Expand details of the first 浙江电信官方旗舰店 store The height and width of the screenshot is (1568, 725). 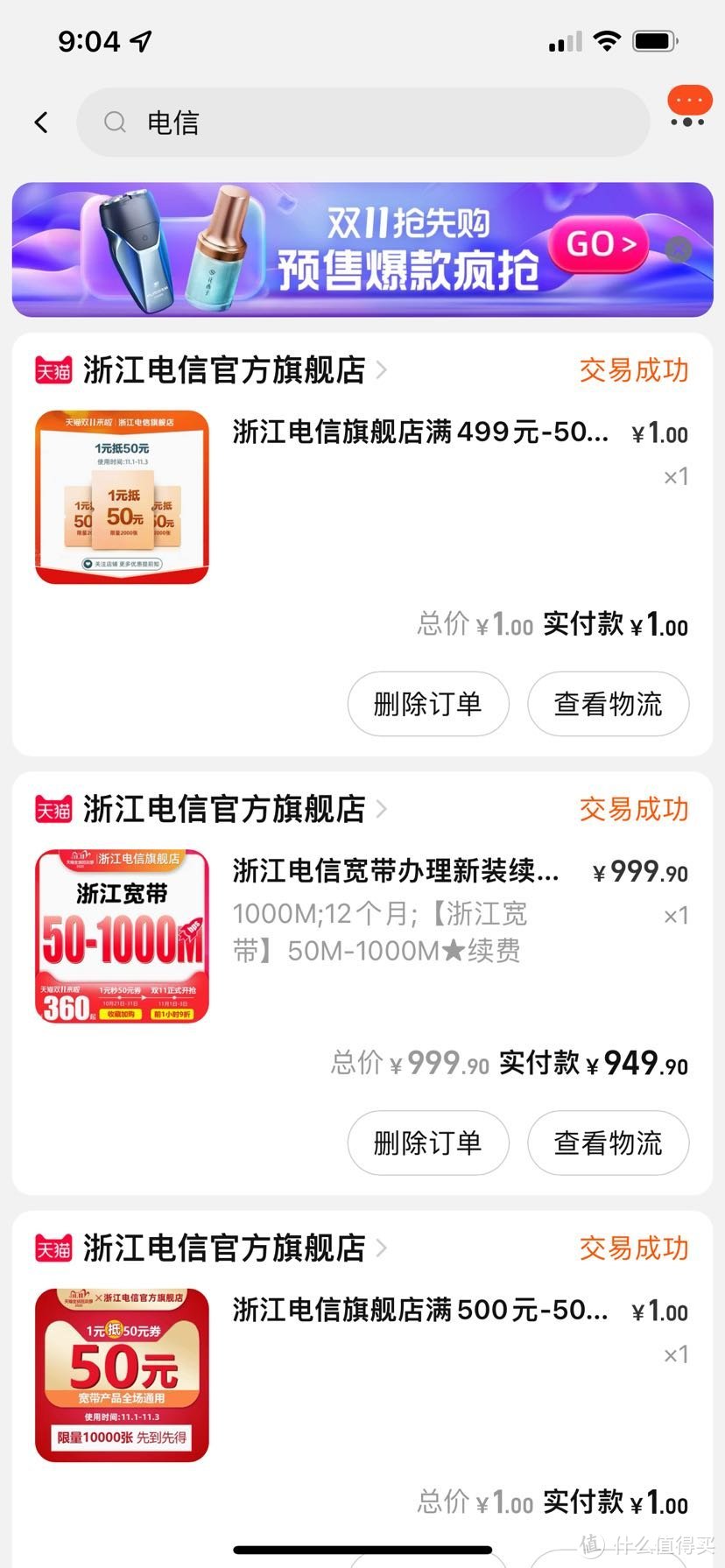coord(380,370)
